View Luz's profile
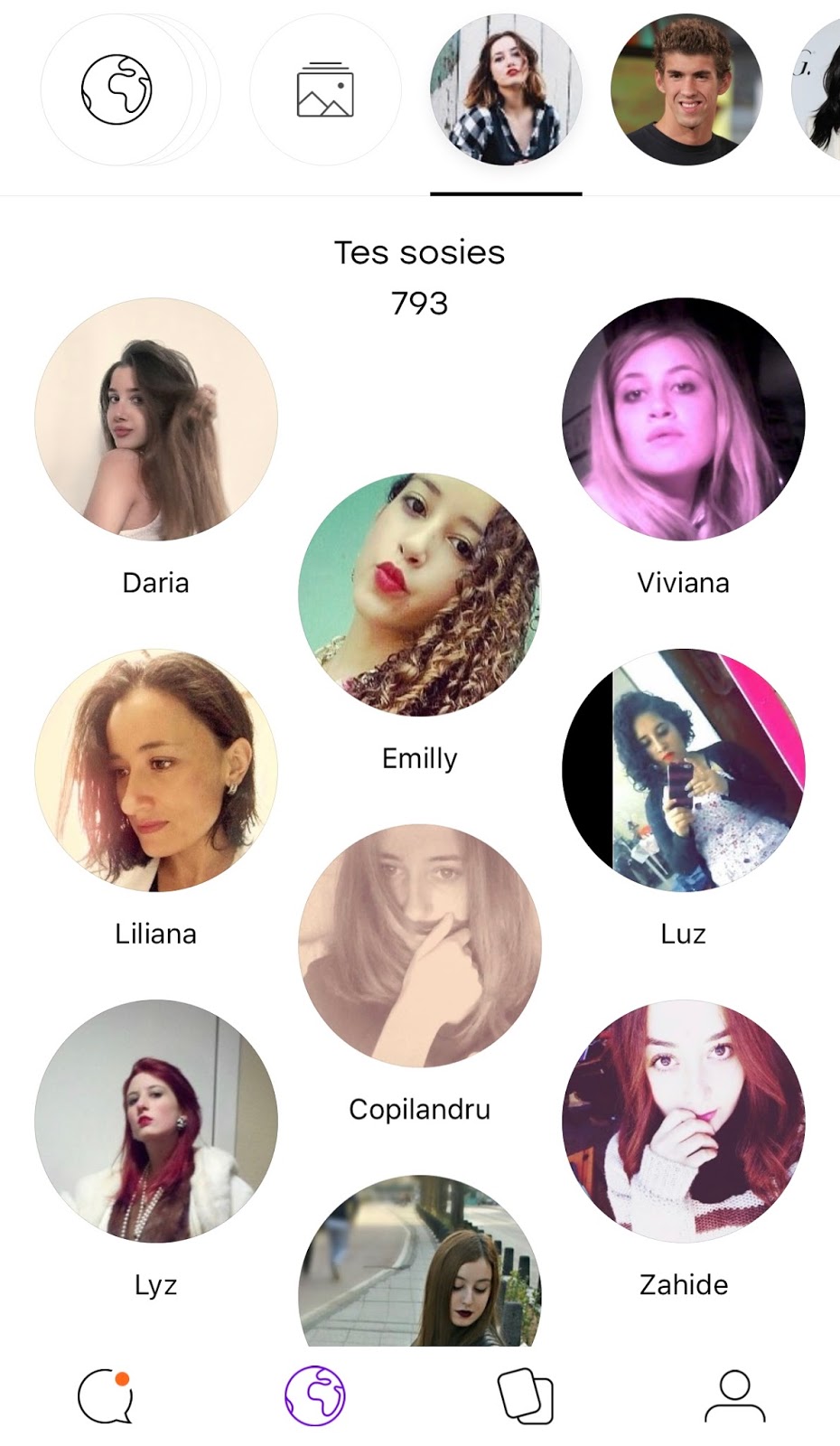 click(x=683, y=770)
